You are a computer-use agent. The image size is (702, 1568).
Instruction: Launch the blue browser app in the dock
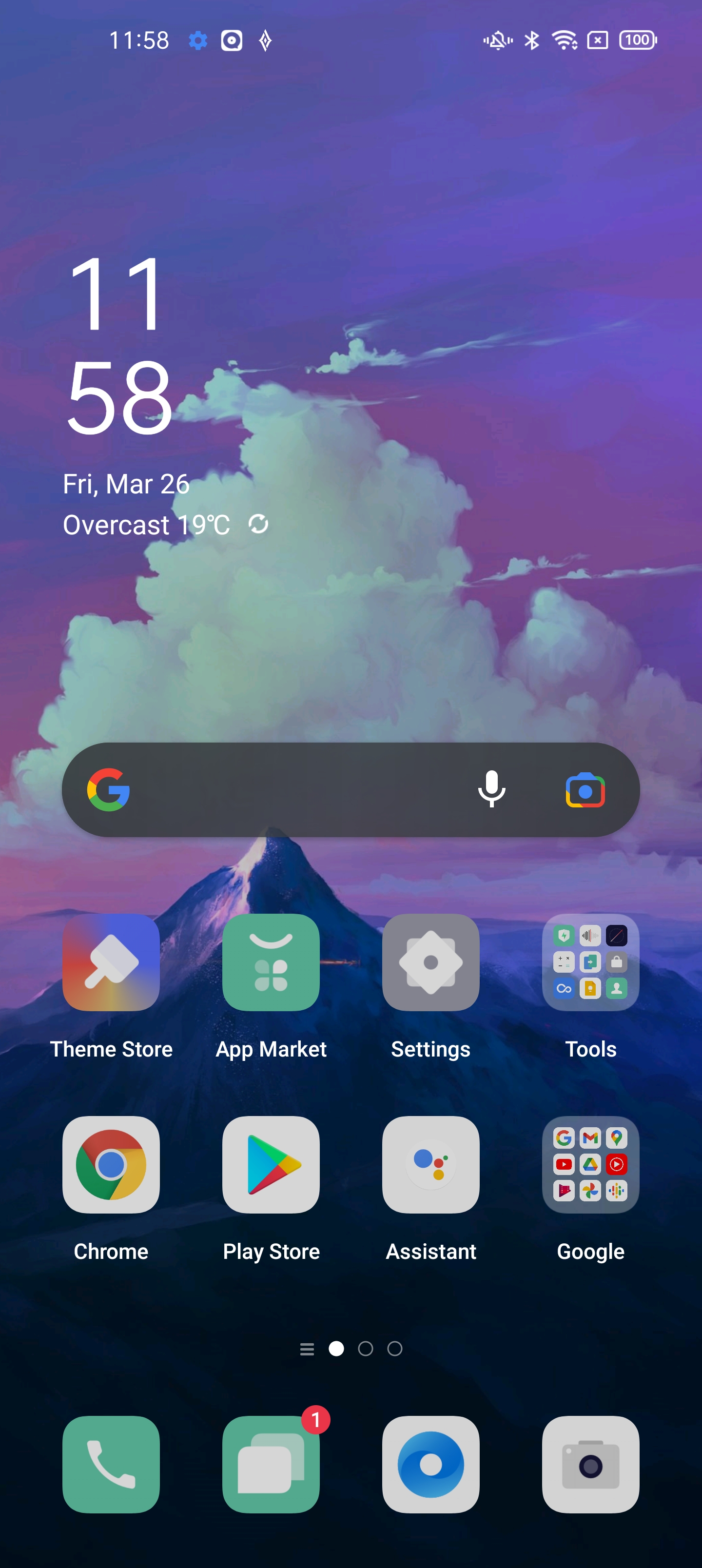(430, 1464)
